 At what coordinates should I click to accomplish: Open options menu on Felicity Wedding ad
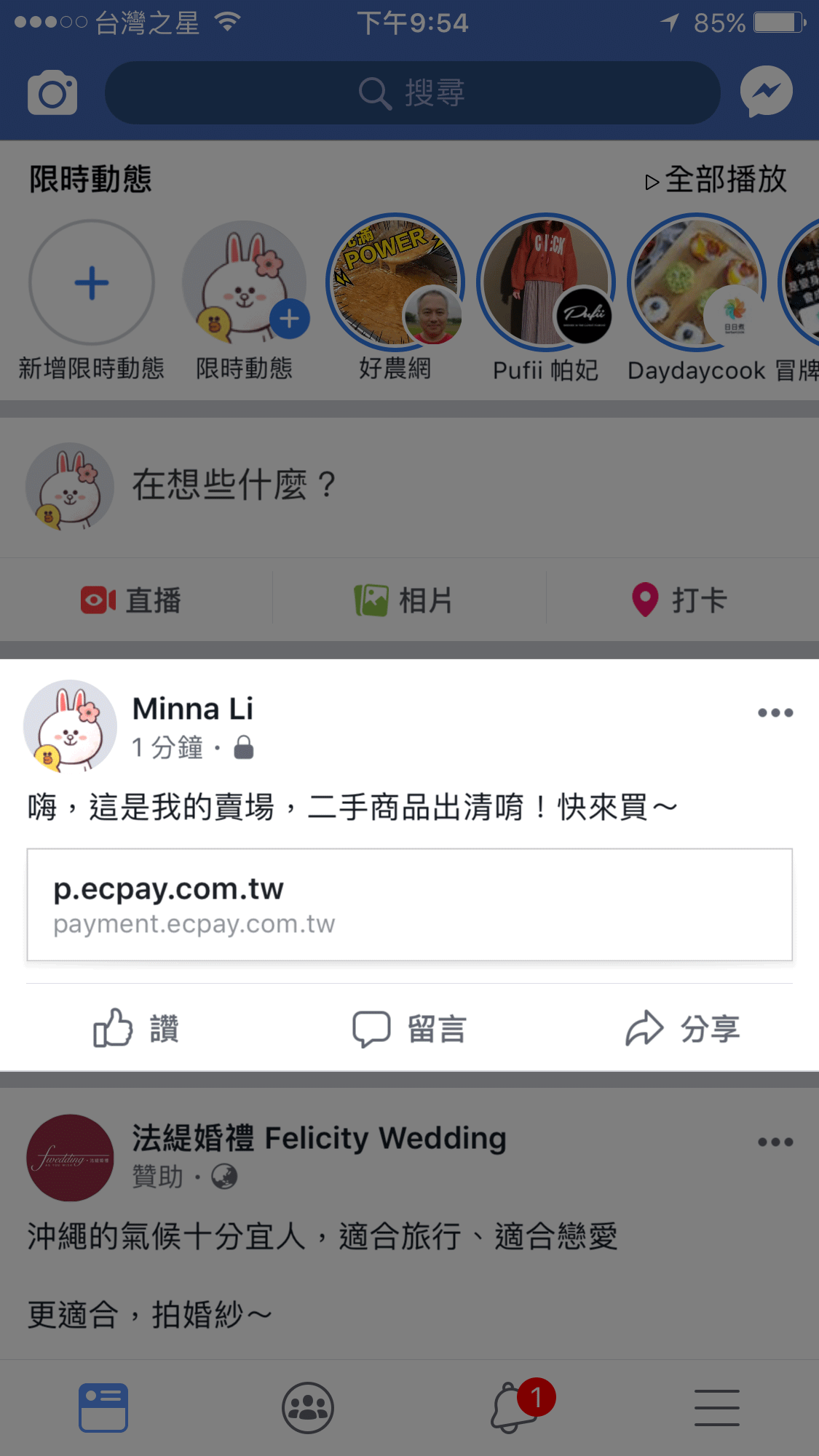tap(775, 1142)
